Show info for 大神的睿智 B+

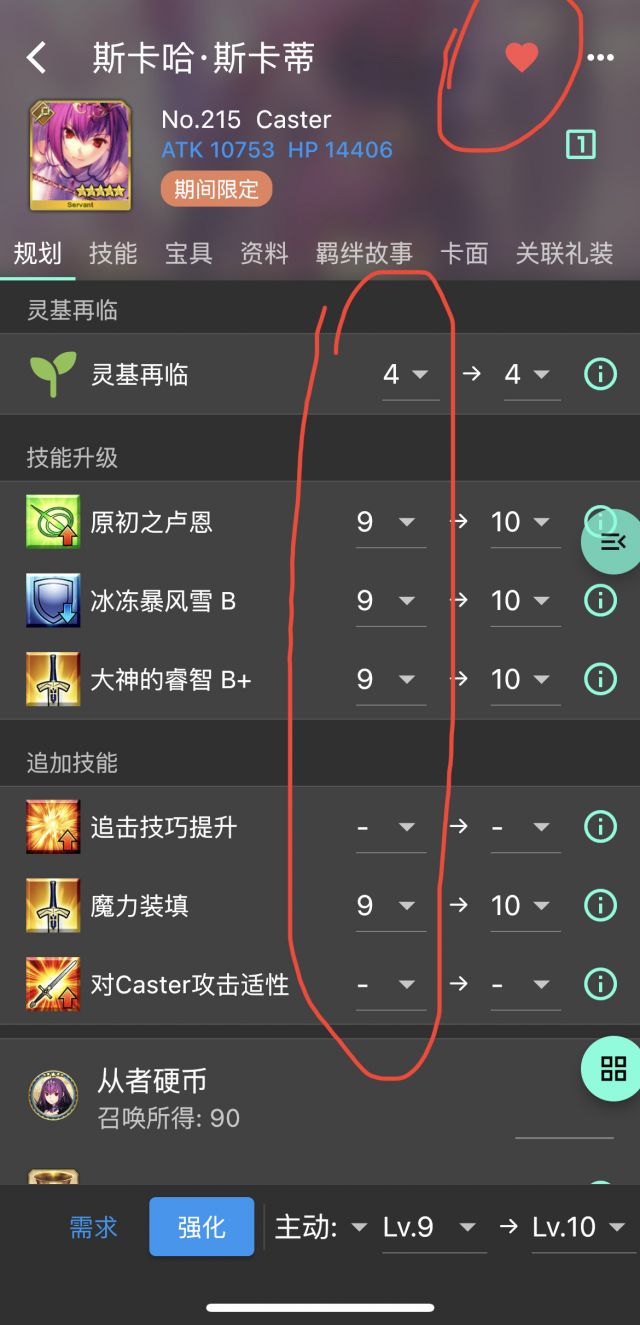tap(600, 679)
